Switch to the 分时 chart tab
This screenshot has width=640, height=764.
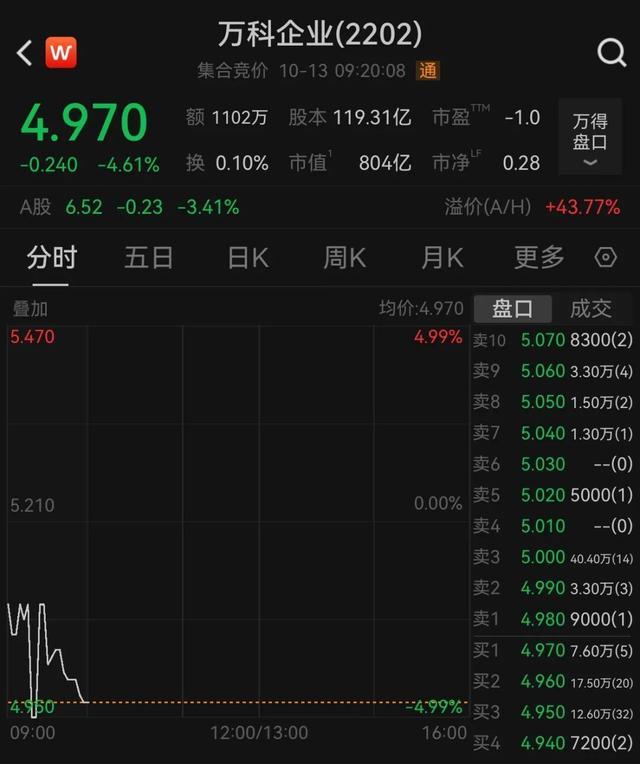(52, 258)
